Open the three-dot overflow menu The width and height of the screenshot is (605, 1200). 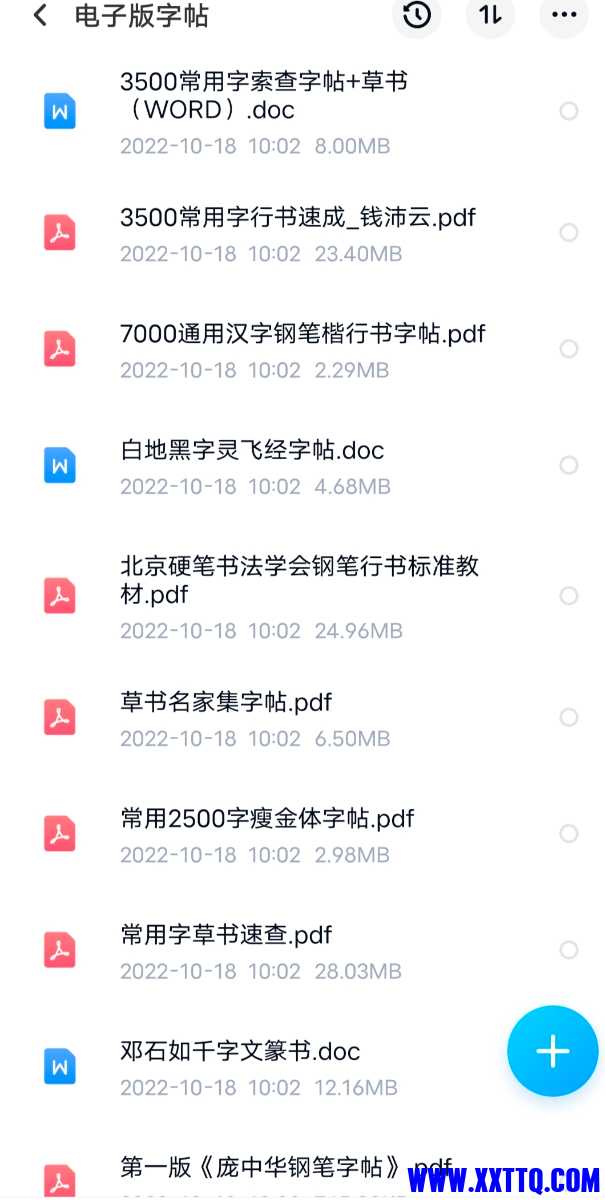coord(564,16)
